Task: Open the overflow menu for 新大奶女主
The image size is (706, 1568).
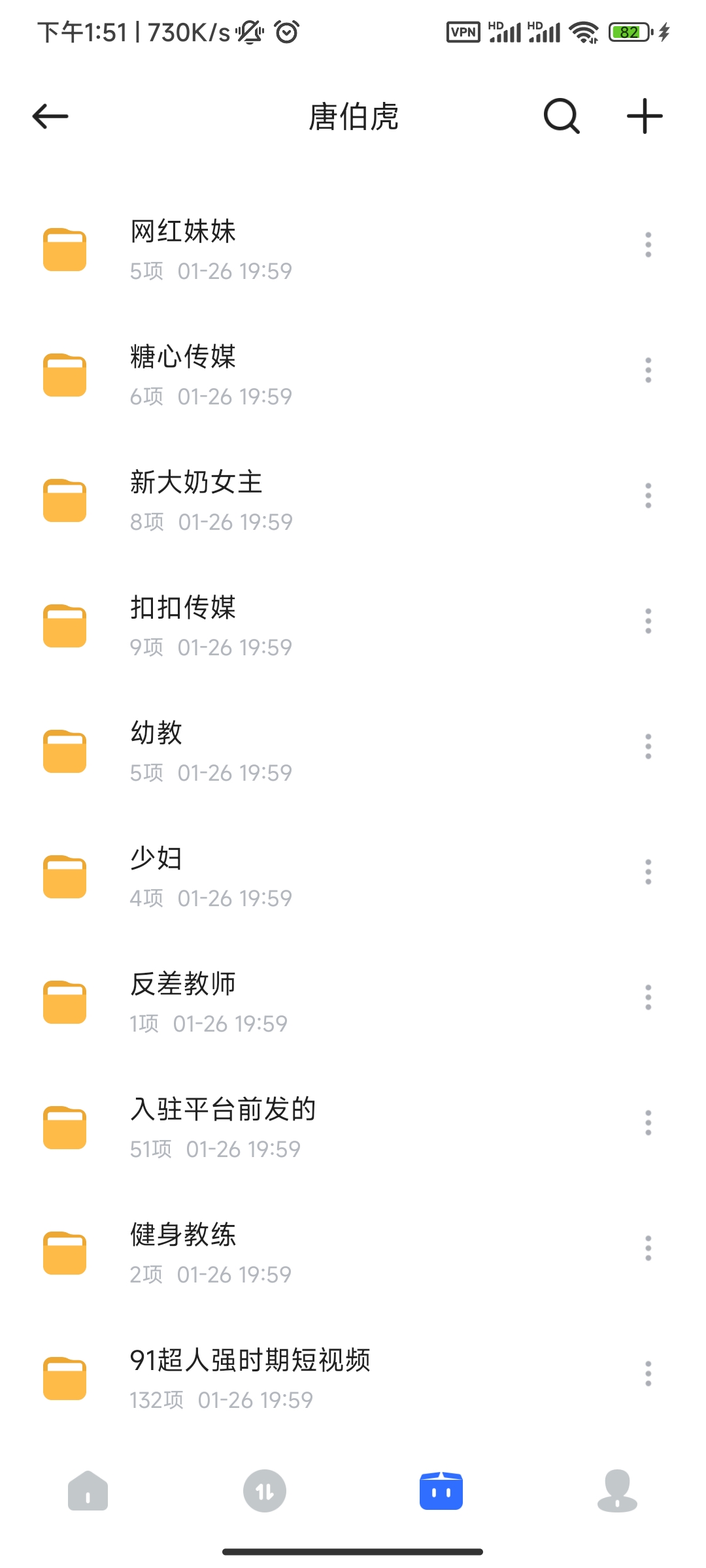Action: point(648,496)
